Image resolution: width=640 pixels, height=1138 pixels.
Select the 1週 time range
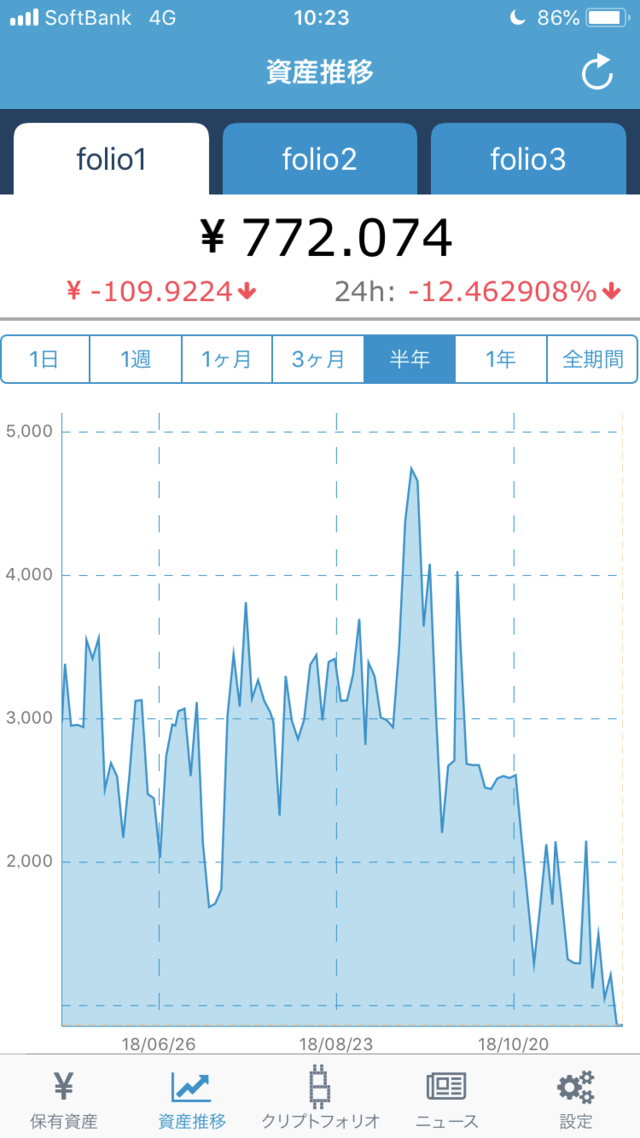pos(136,359)
